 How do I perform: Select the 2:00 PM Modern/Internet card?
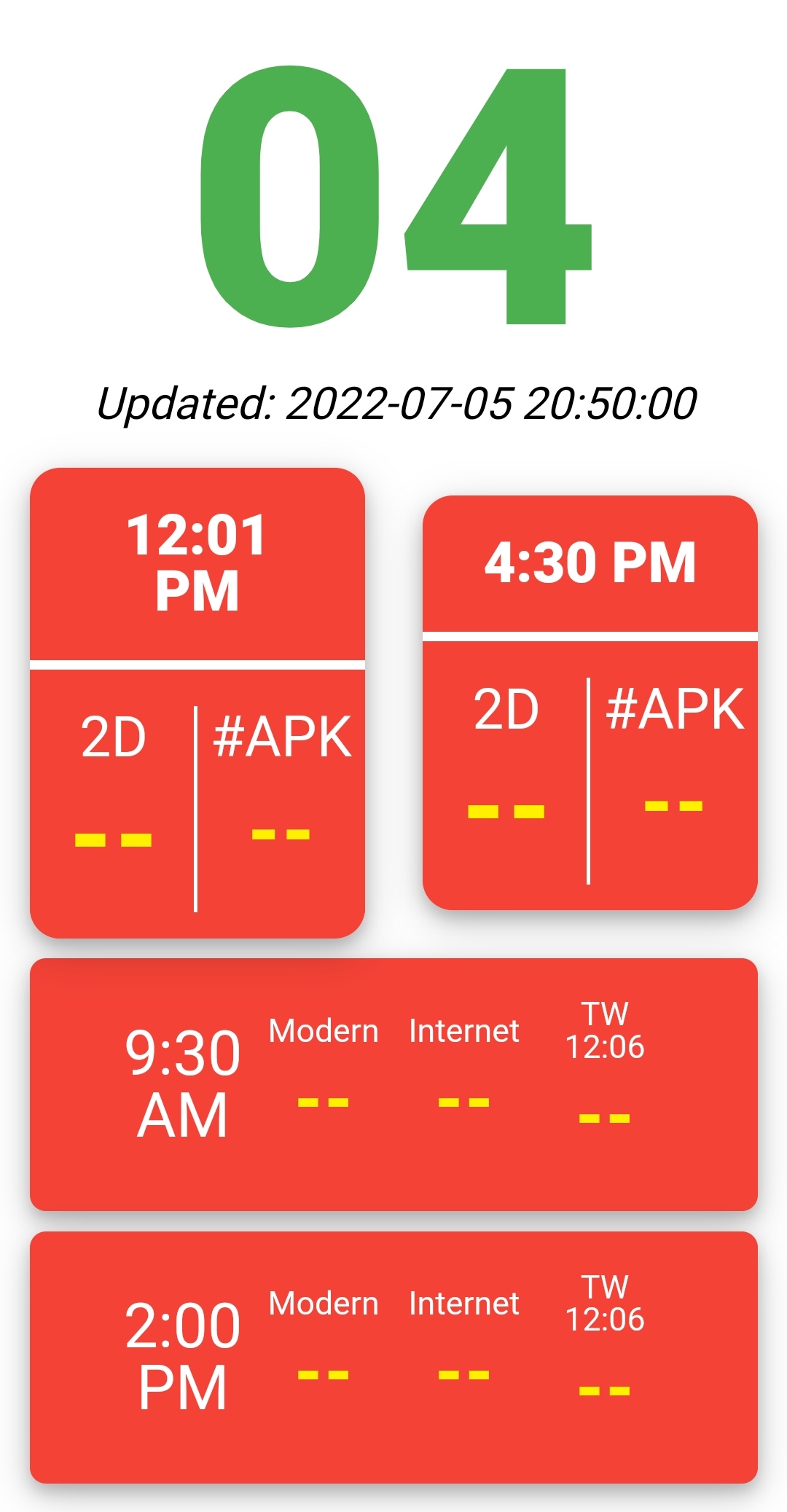point(393,1357)
